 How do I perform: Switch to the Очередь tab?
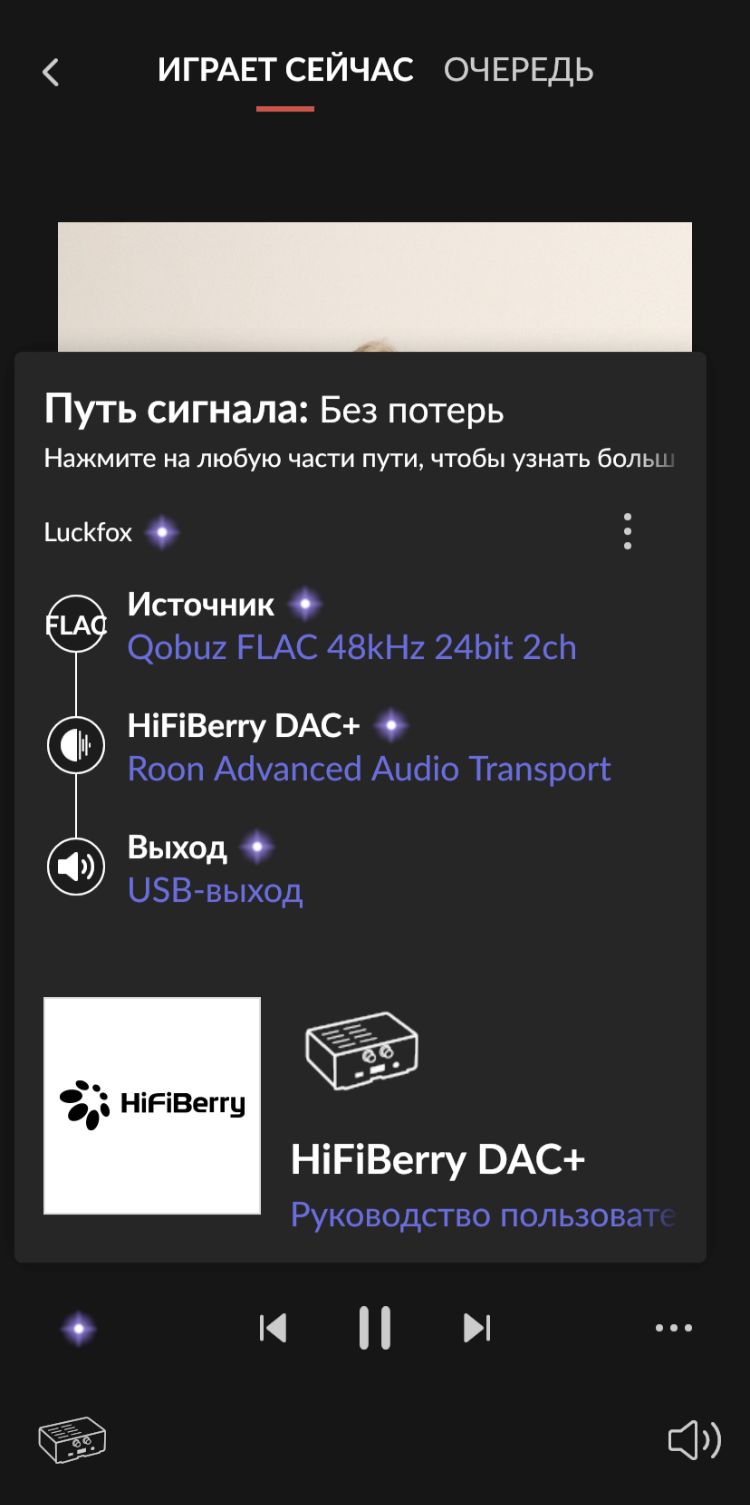coord(518,70)
